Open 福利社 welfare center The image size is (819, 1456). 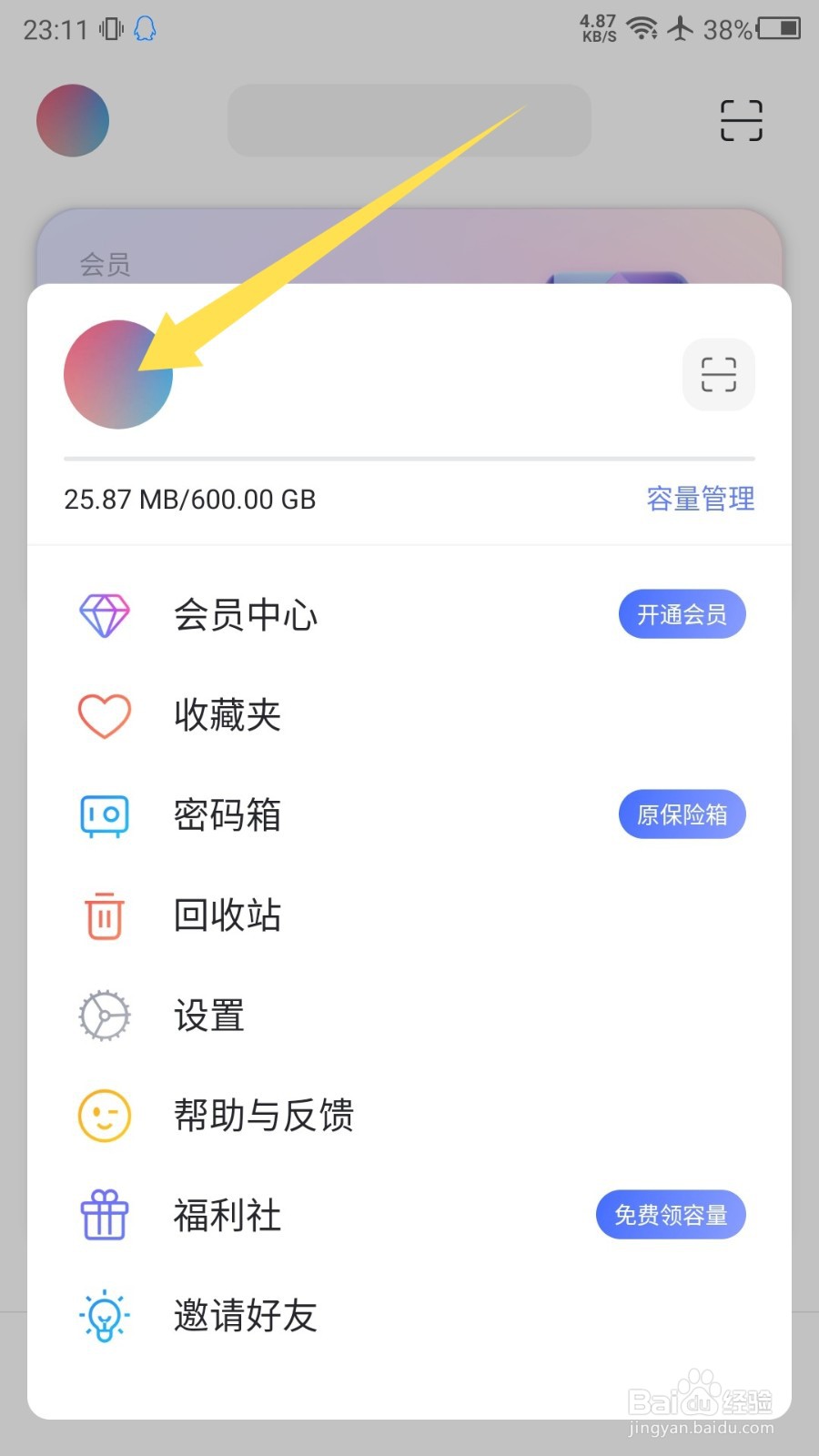coord(409,1216)
